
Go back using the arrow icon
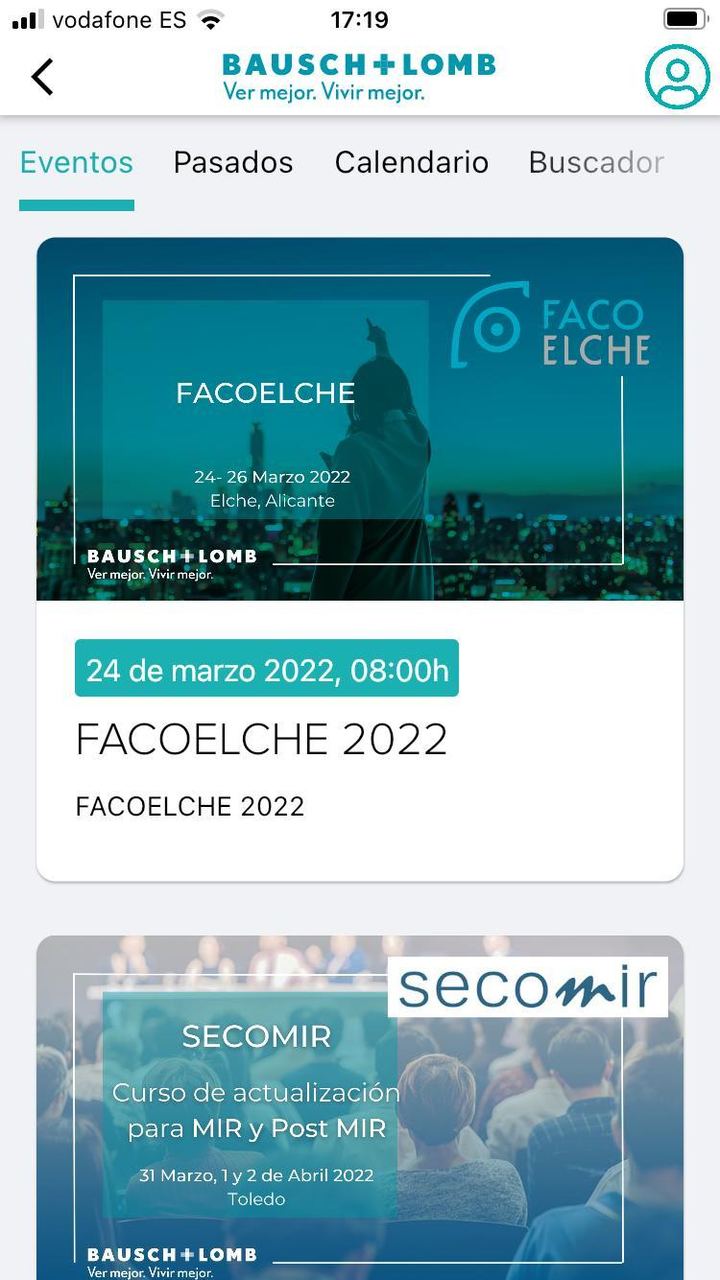(x=42, y=77)
